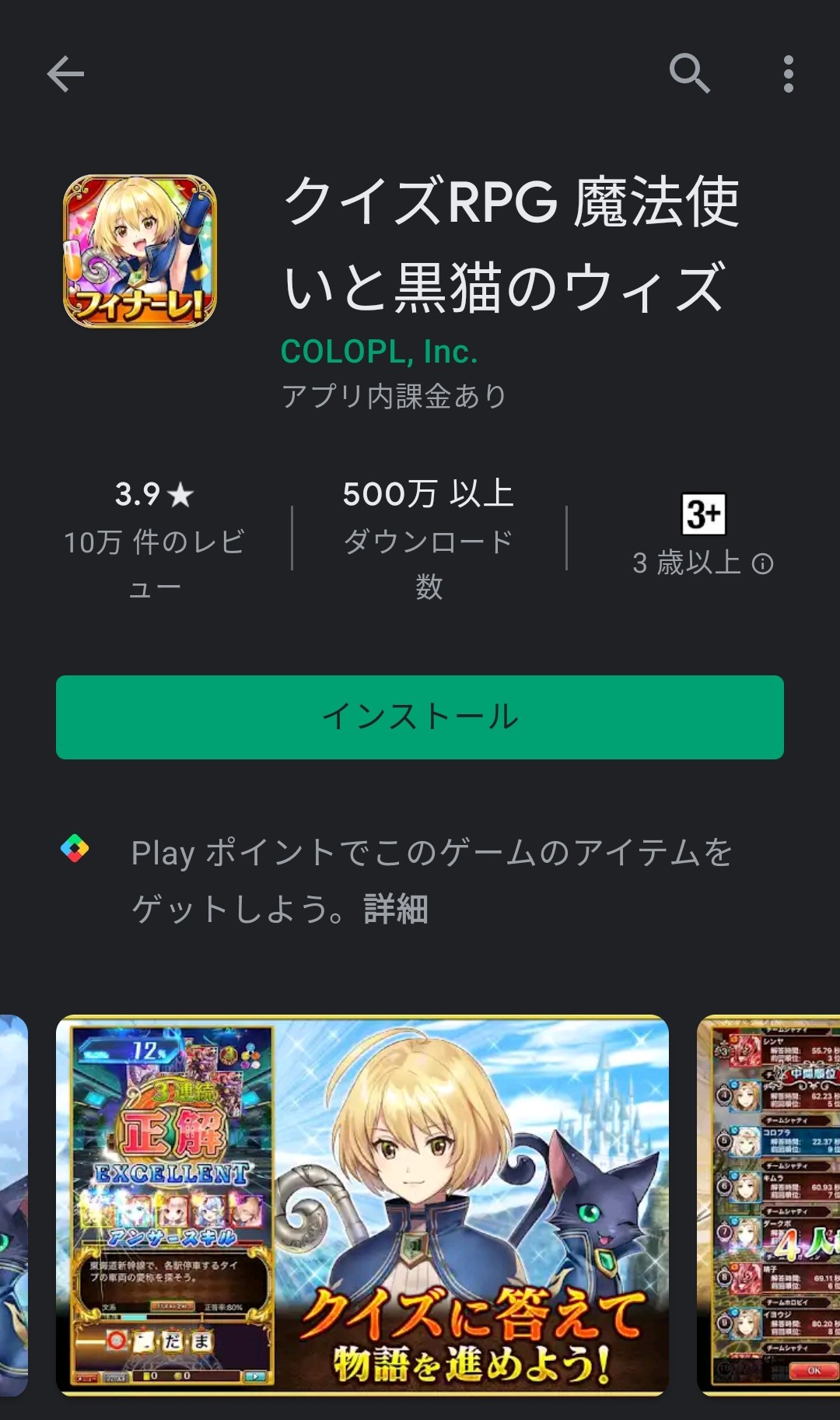This screenshot has height=1420, width=840.
Task: Open the COLOPL, Inc. developer page
Action: click(x=379, y=352)
